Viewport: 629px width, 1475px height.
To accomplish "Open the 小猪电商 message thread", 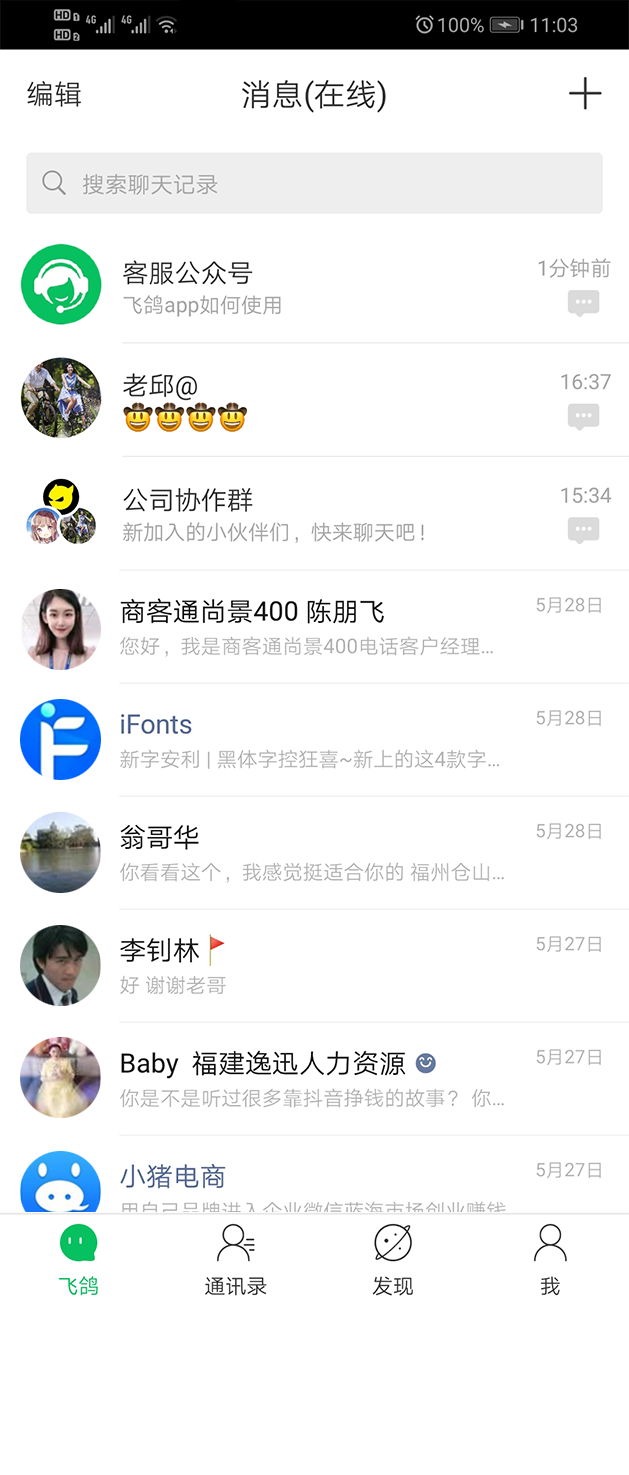I will tap(314, 1182).
